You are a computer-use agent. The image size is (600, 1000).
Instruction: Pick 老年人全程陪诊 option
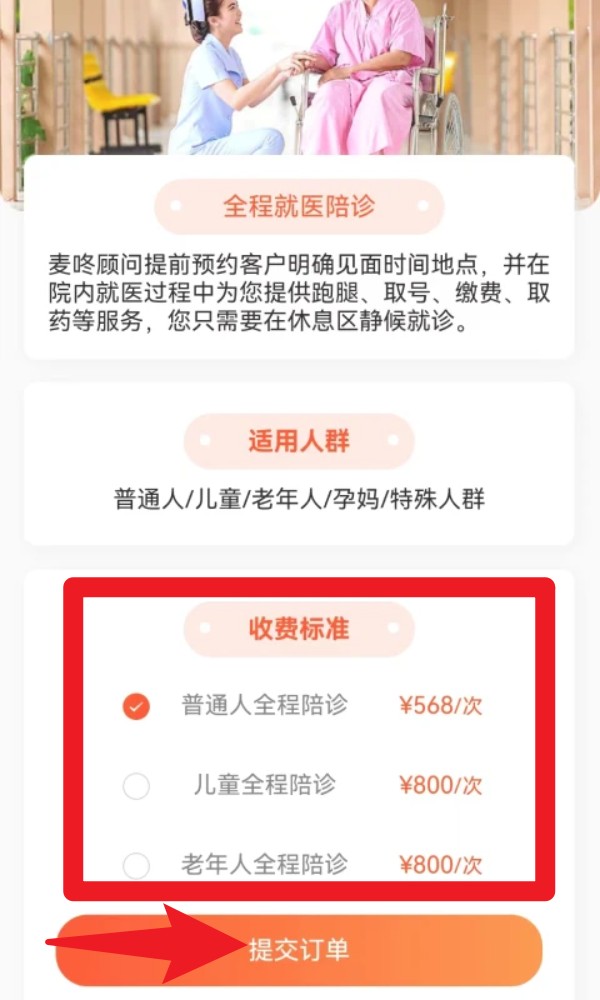click(136, 864)
